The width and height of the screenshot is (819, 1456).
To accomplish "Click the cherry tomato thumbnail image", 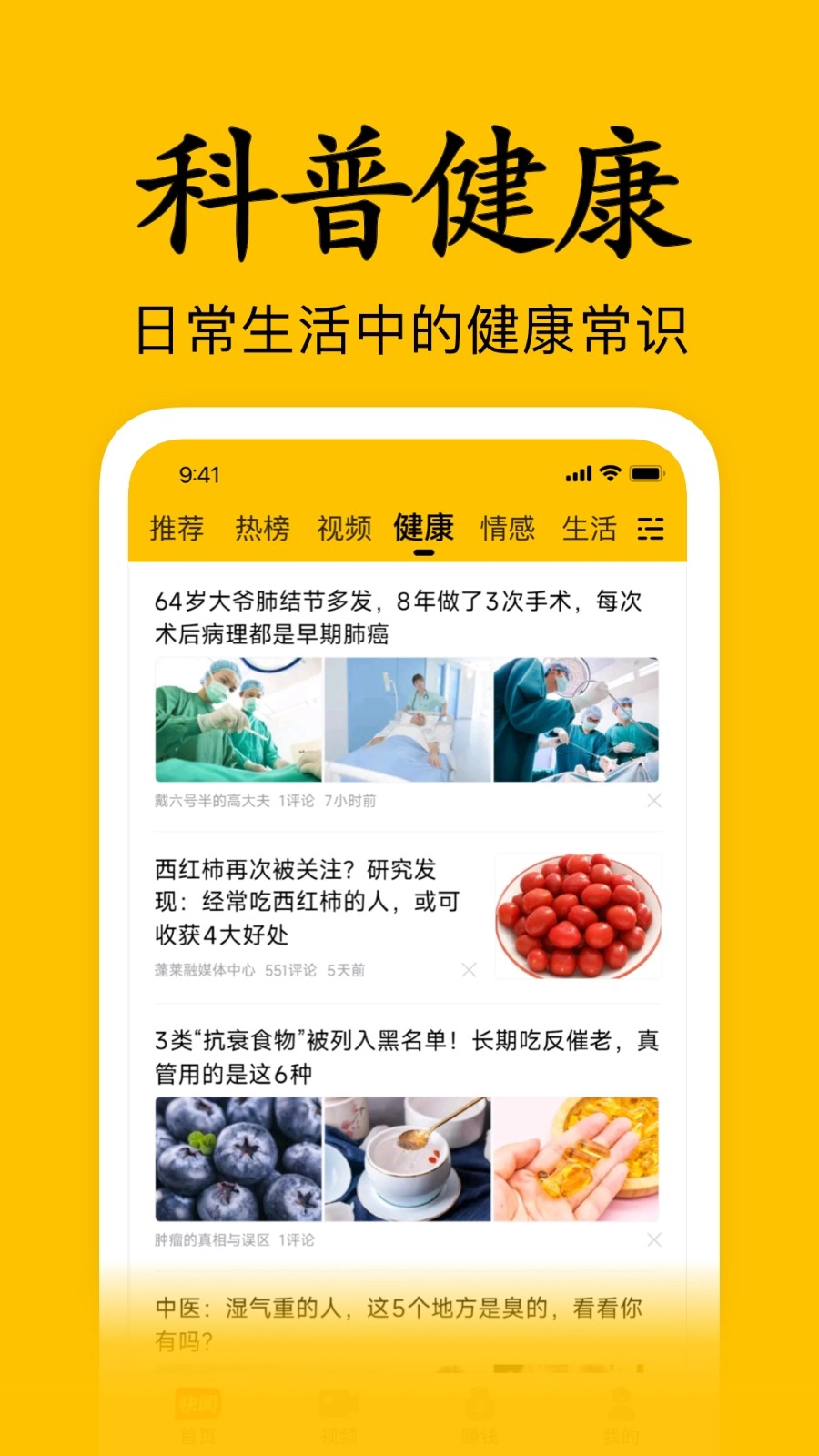I will click(577, 917).
